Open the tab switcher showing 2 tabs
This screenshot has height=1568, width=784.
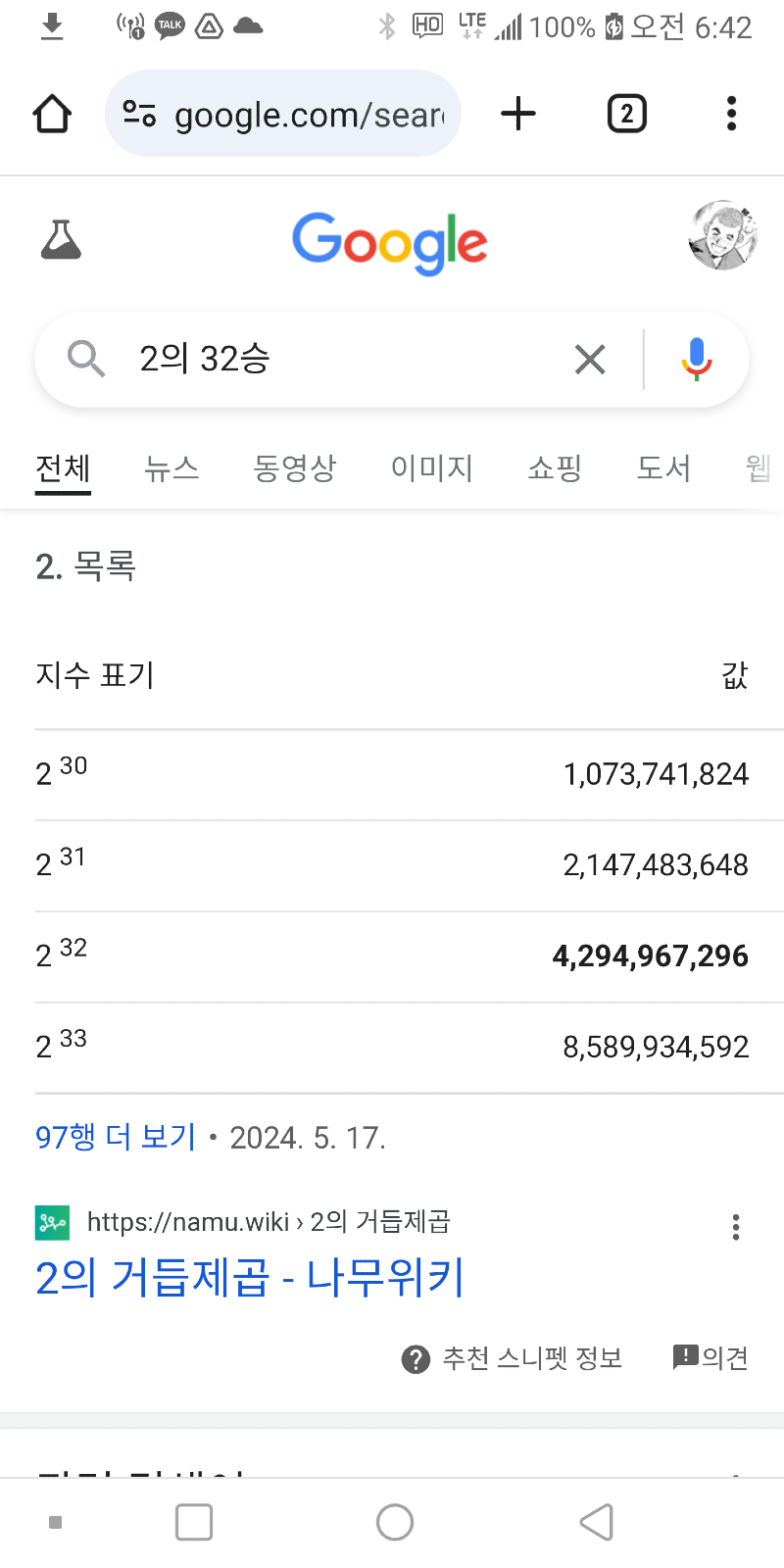pos(626,114)
